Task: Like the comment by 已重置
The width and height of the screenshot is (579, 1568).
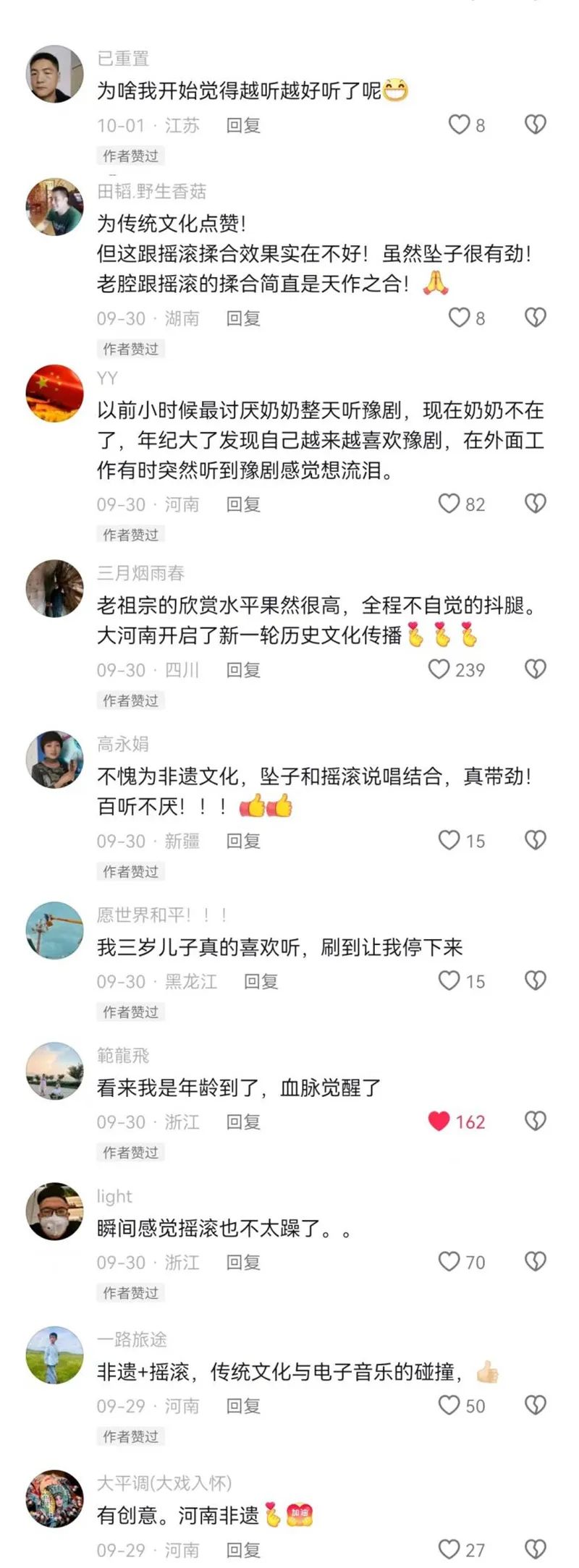Action: point(460,124)
